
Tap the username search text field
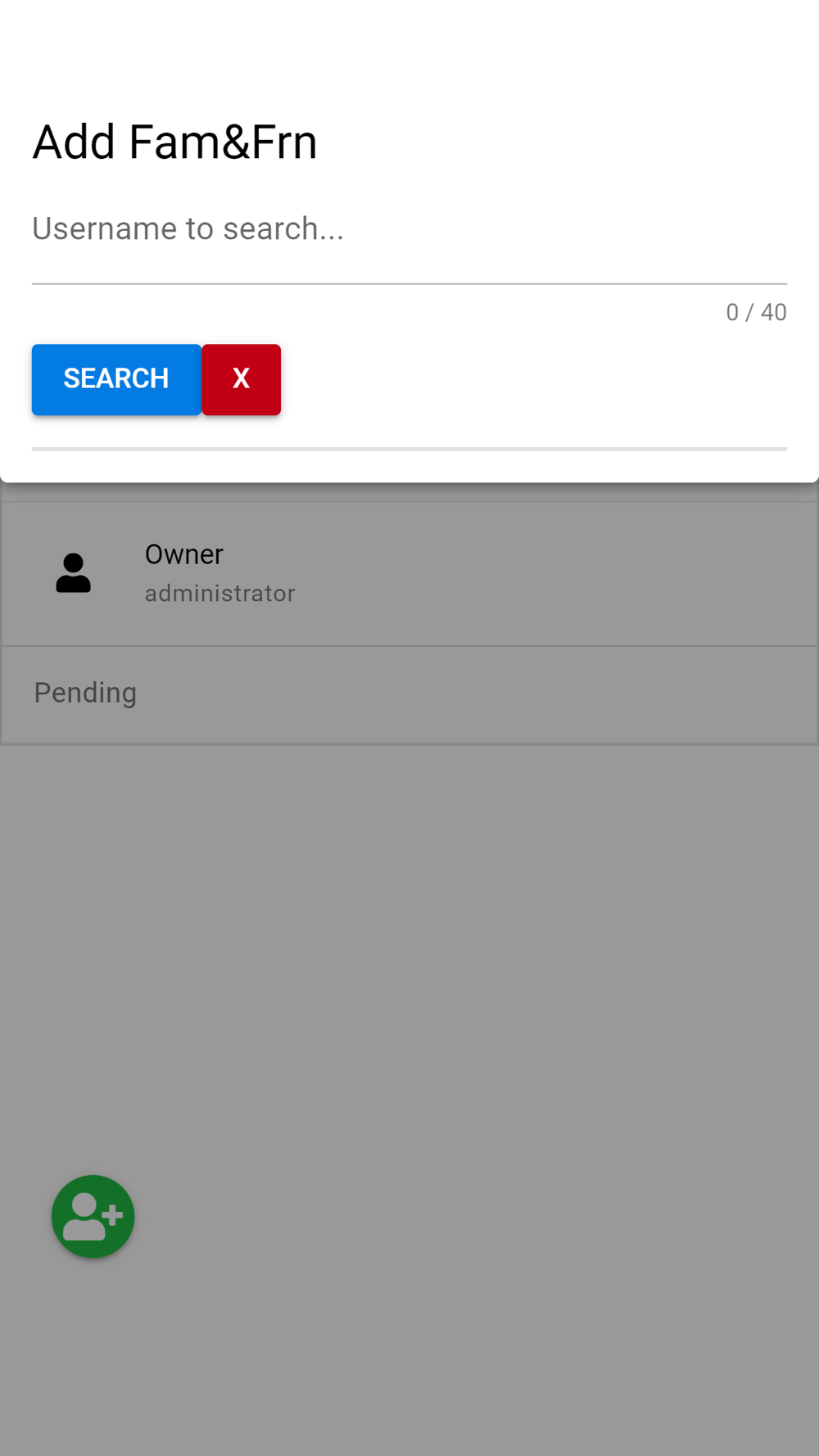click(409, 239)
